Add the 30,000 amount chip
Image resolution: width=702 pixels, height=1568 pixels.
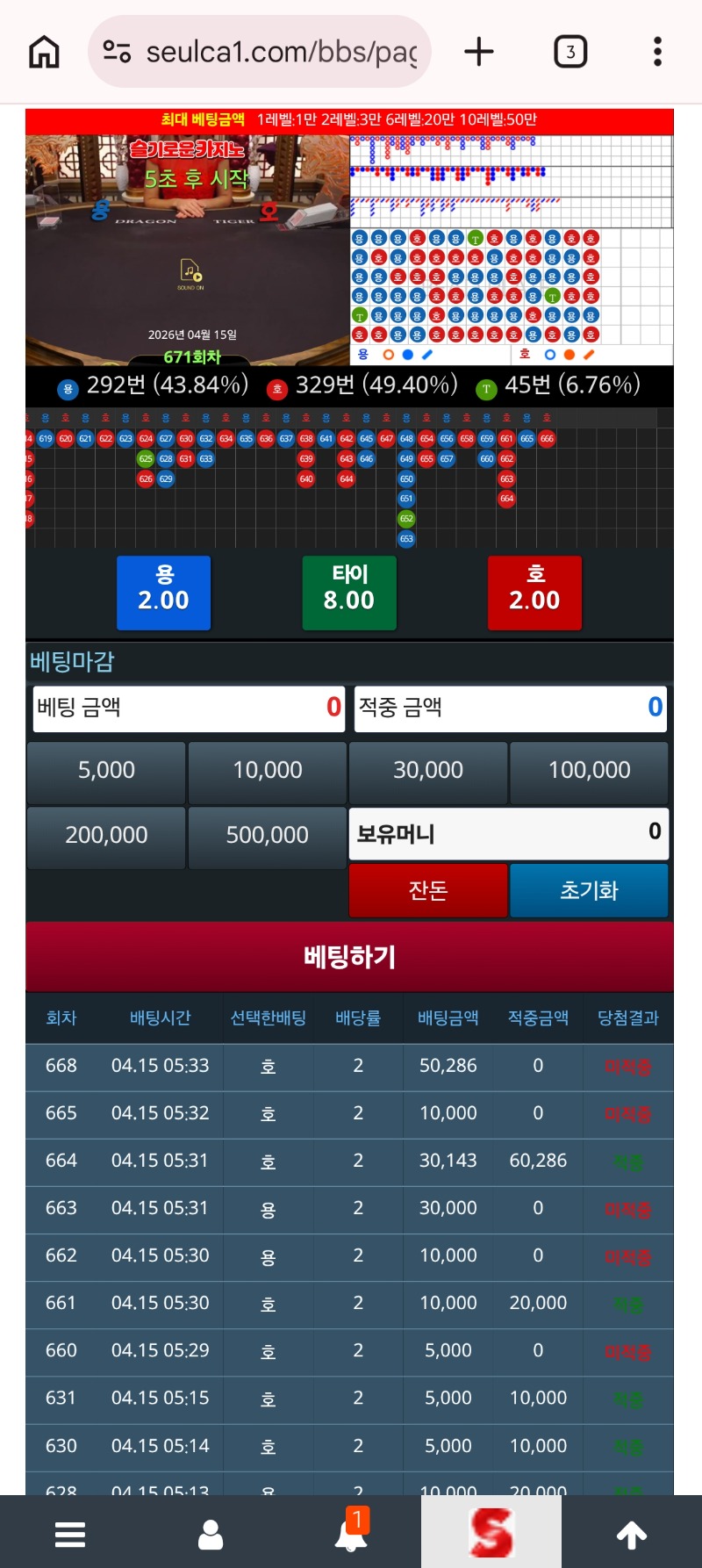click(428, 771)
